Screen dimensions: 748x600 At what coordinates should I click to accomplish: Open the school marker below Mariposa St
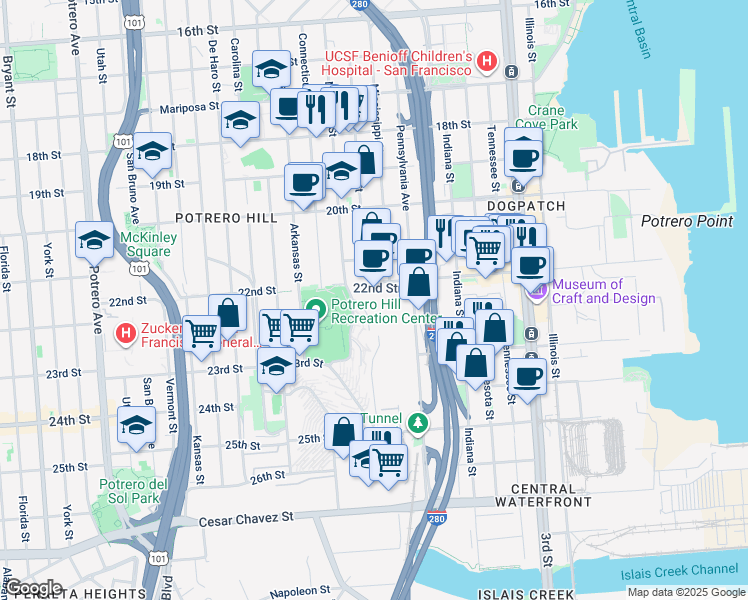coord(240,121)
